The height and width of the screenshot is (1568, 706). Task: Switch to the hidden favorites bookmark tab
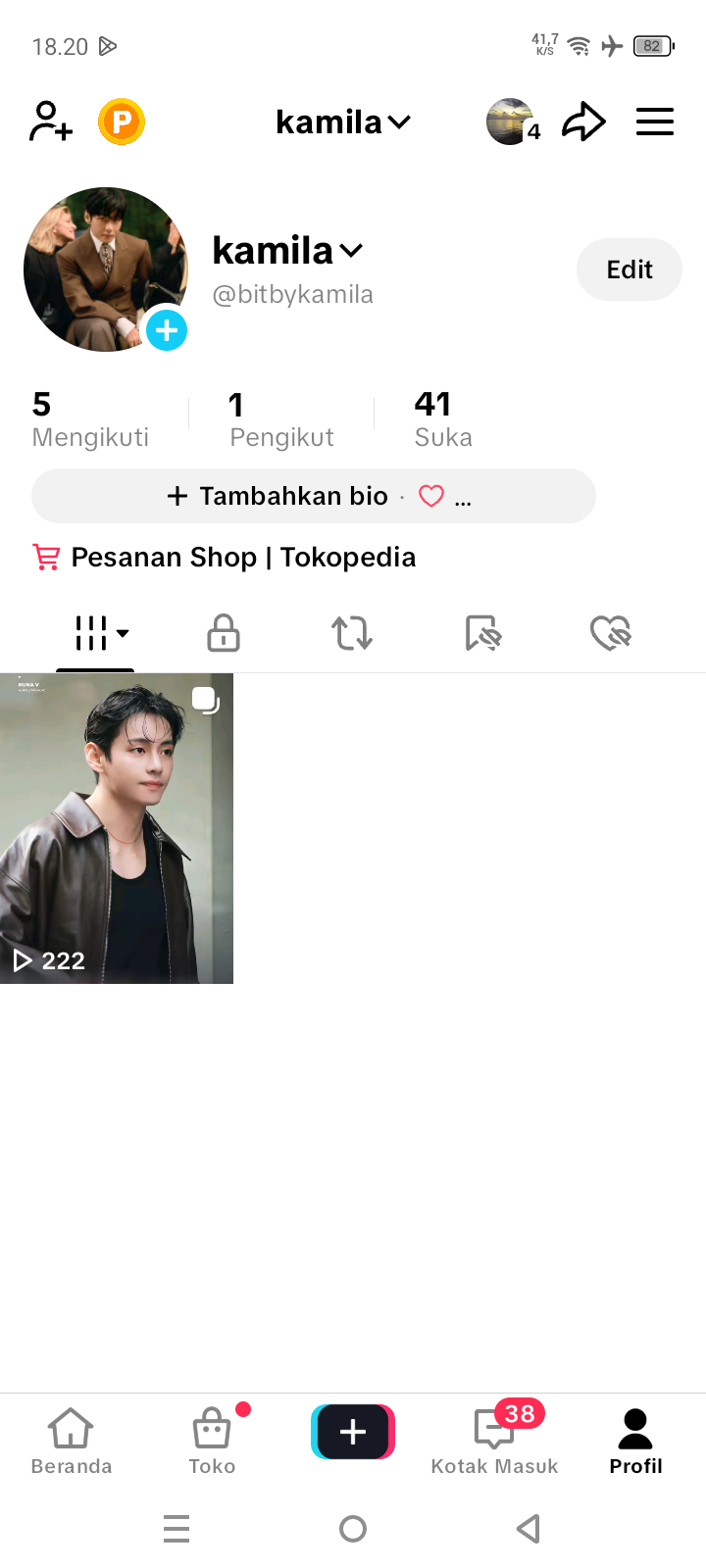click(482, 633)
